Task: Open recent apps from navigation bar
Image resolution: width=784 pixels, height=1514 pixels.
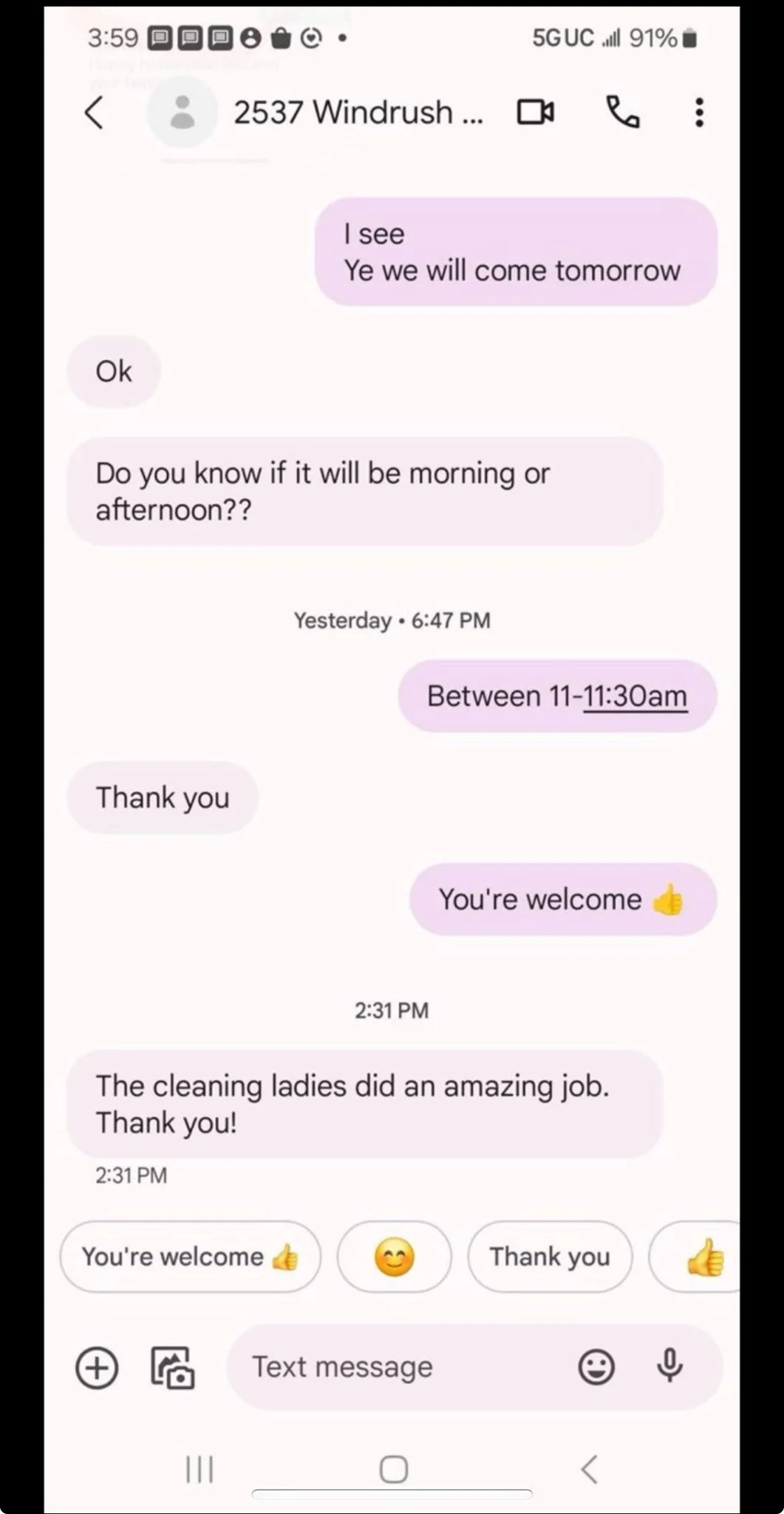Action: click(200, 1469)
